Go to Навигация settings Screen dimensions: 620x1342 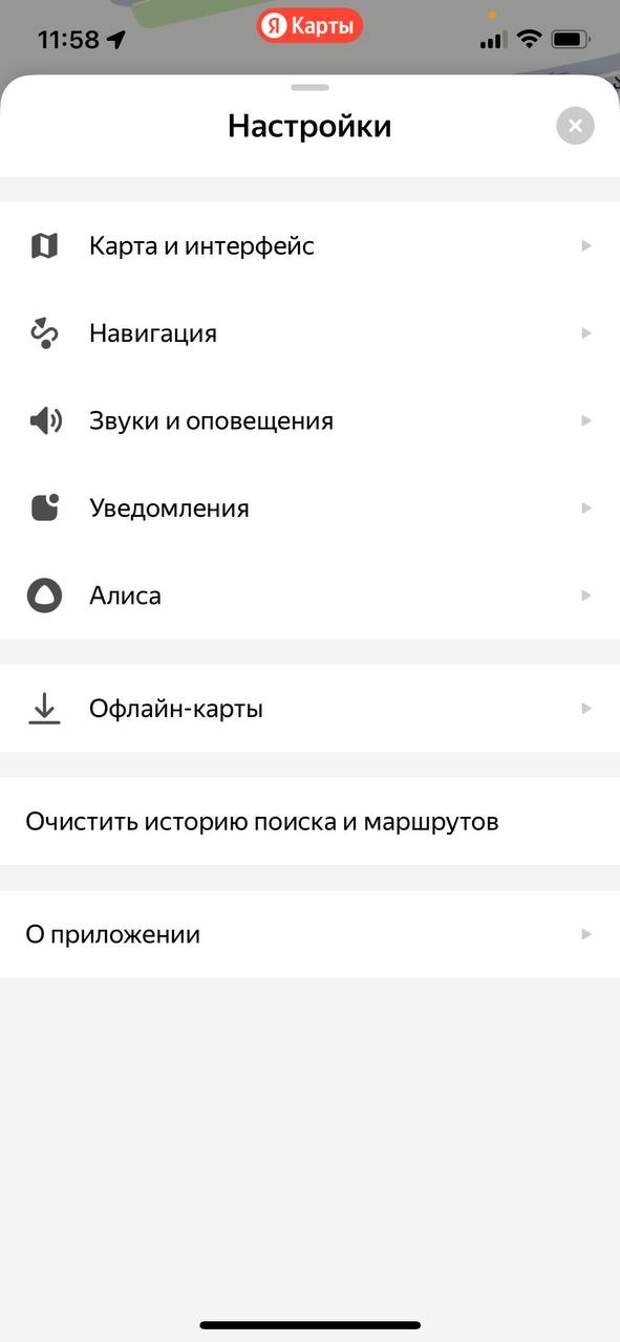(310, 333)
